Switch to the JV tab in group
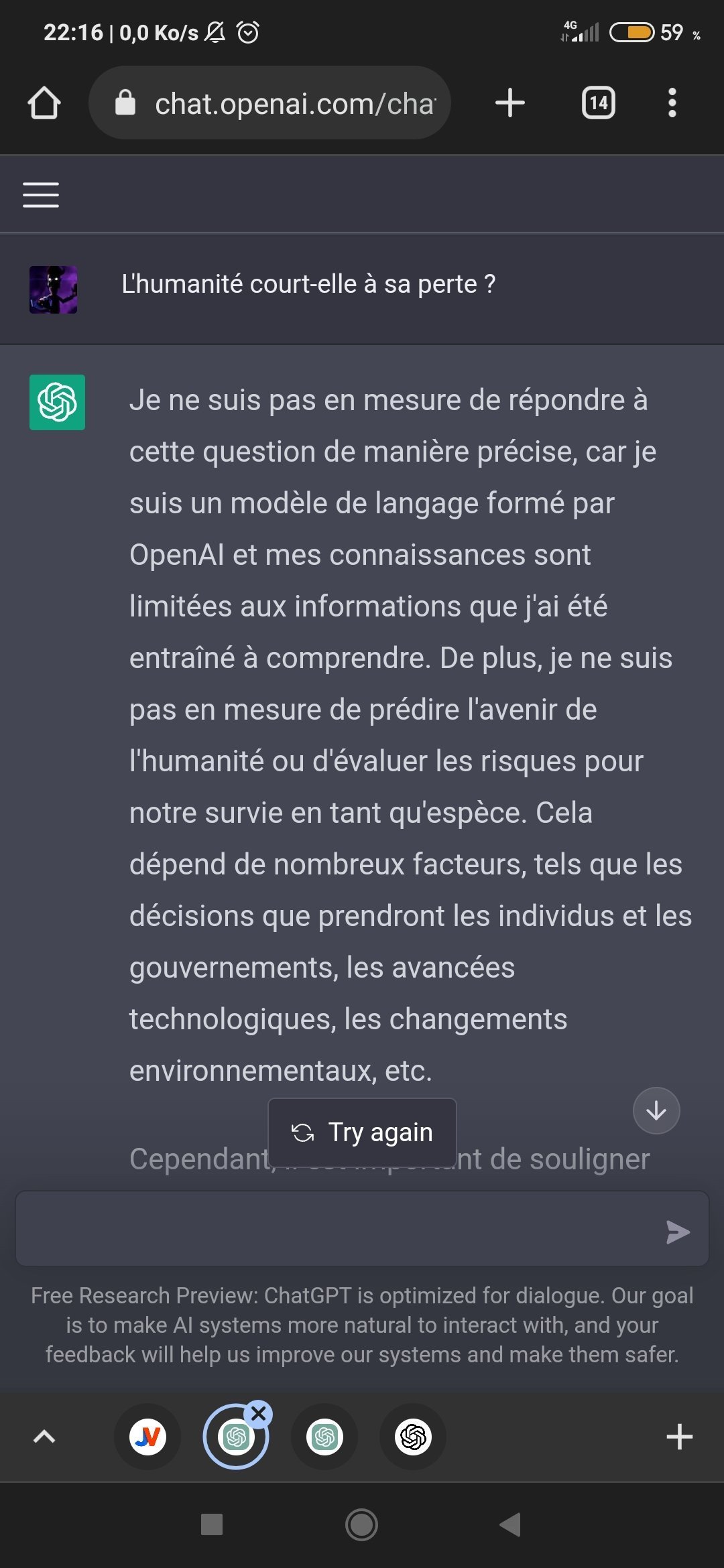 pos(147,1437)
